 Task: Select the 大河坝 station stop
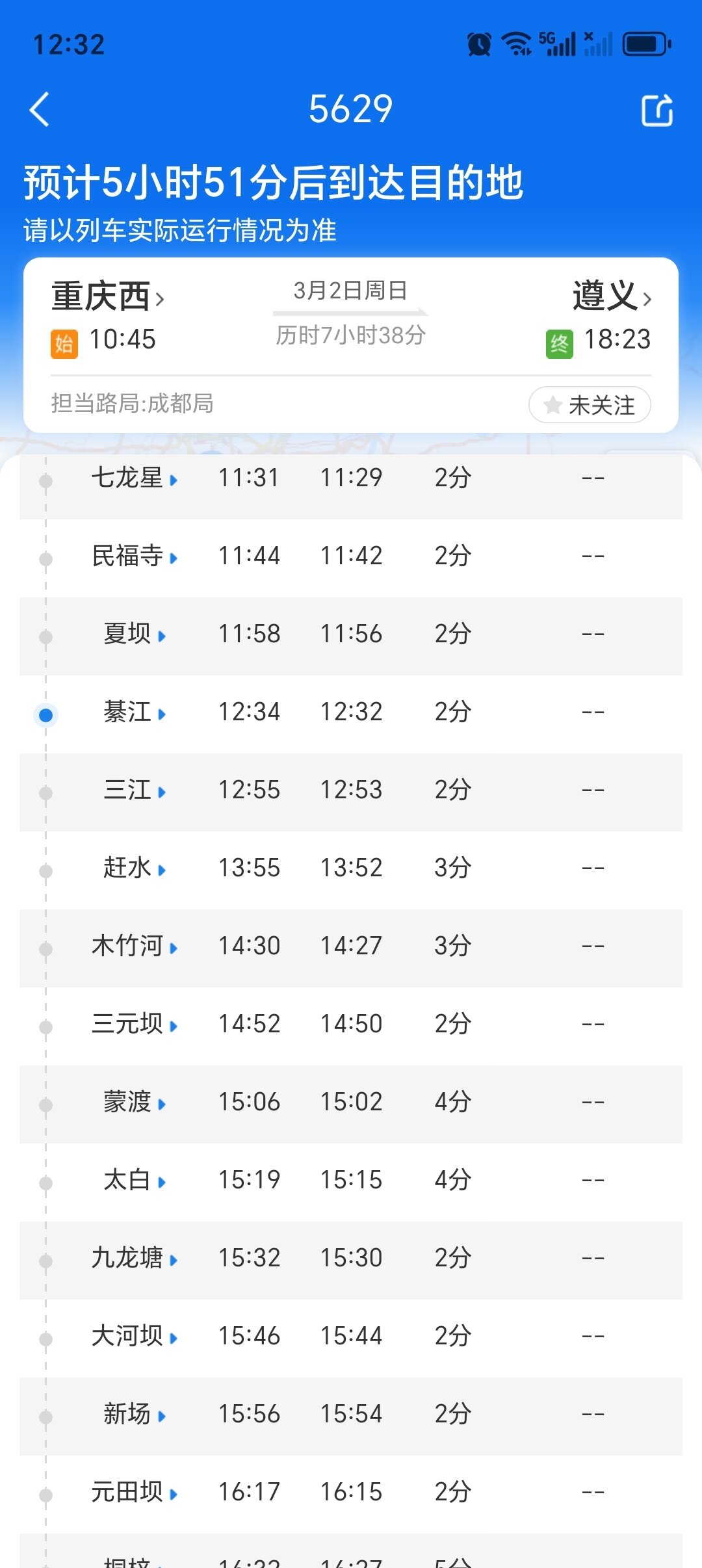click(134, 1337)
